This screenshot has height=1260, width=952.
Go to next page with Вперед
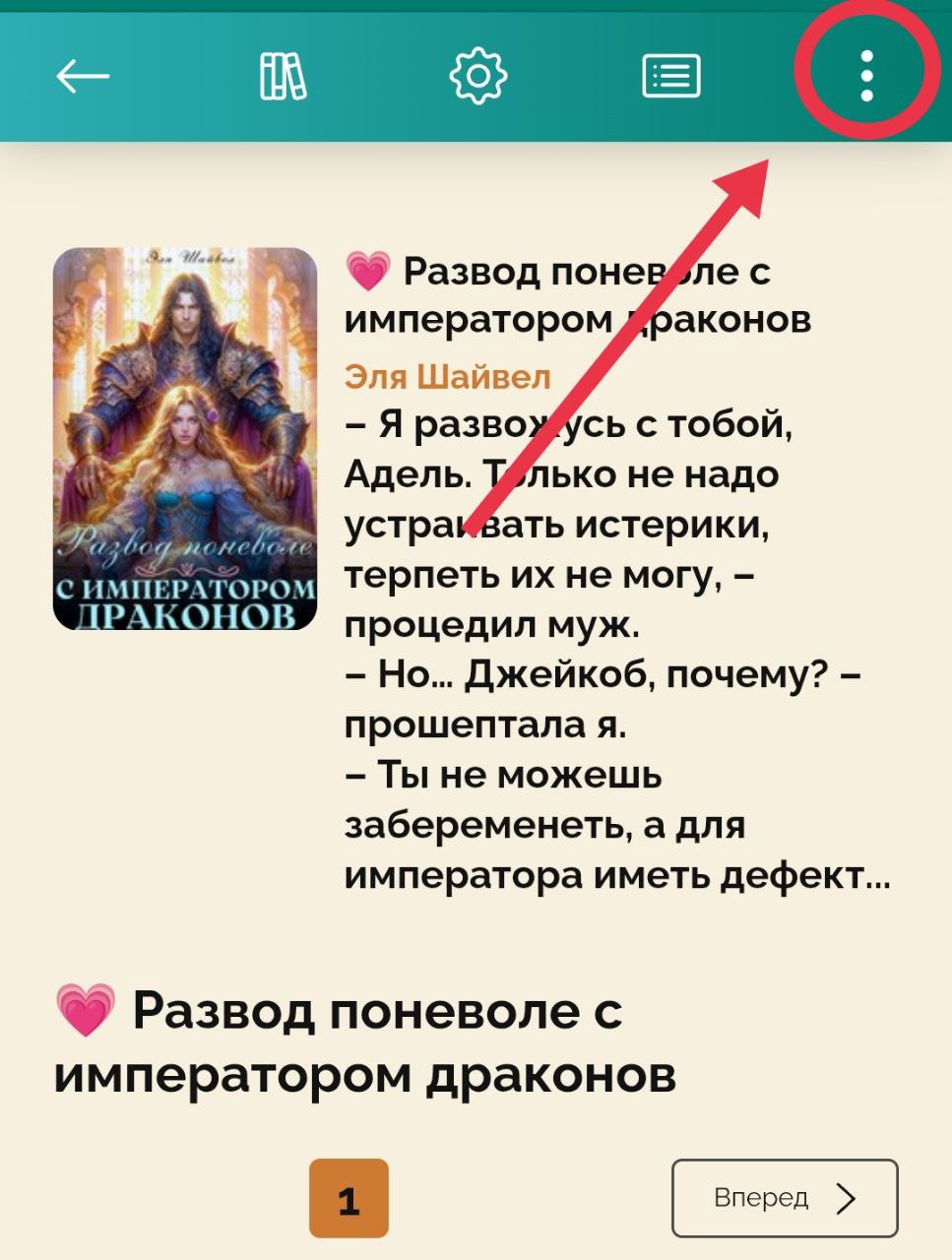(785, 1198)
